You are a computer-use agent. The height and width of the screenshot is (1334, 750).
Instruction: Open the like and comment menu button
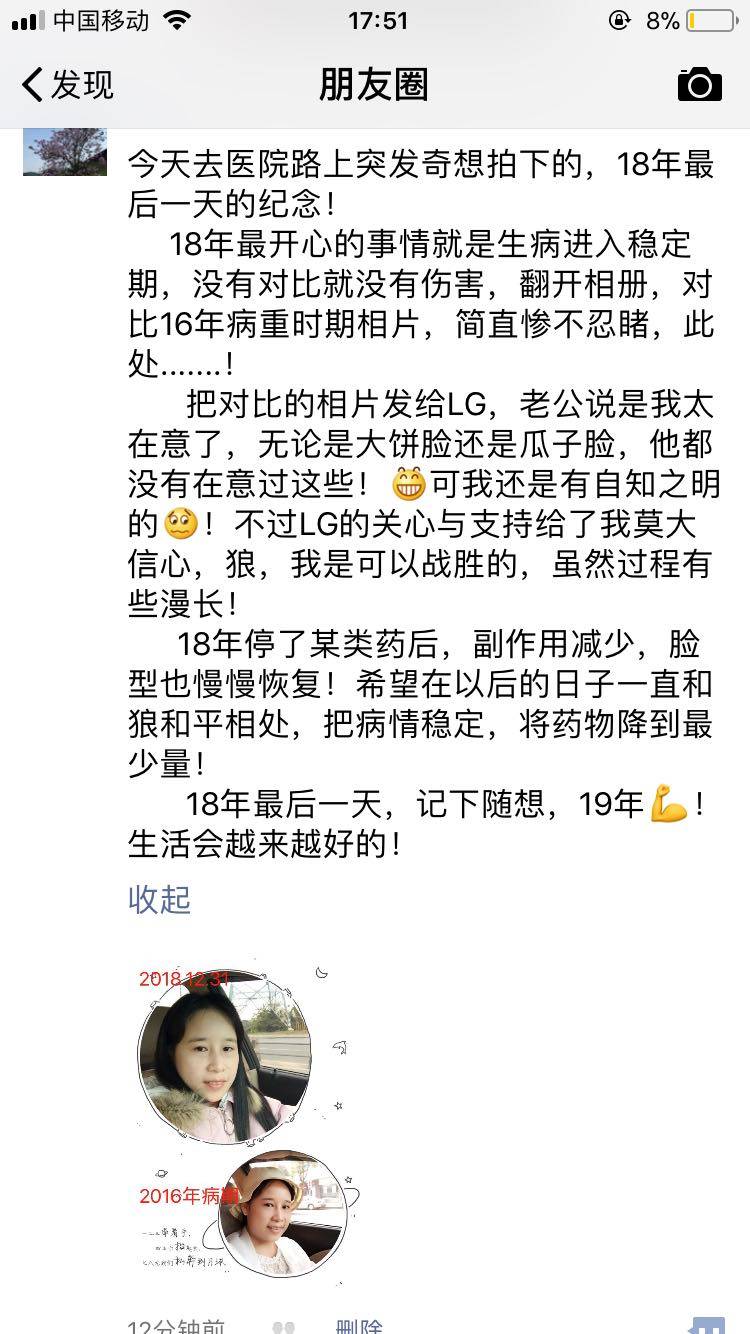tap(707, 1326)
